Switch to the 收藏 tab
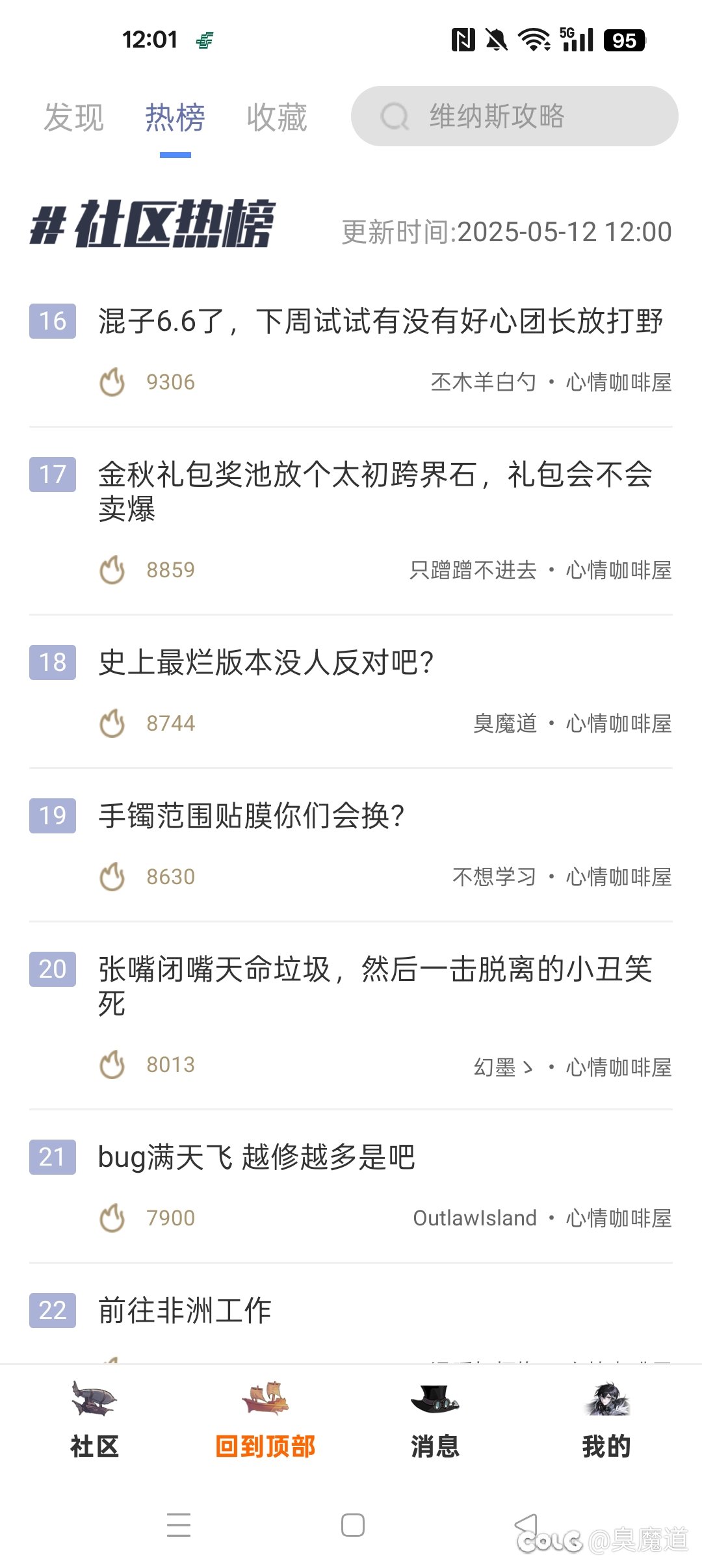This screenshot has height=1568, width=702. point(277,118)
